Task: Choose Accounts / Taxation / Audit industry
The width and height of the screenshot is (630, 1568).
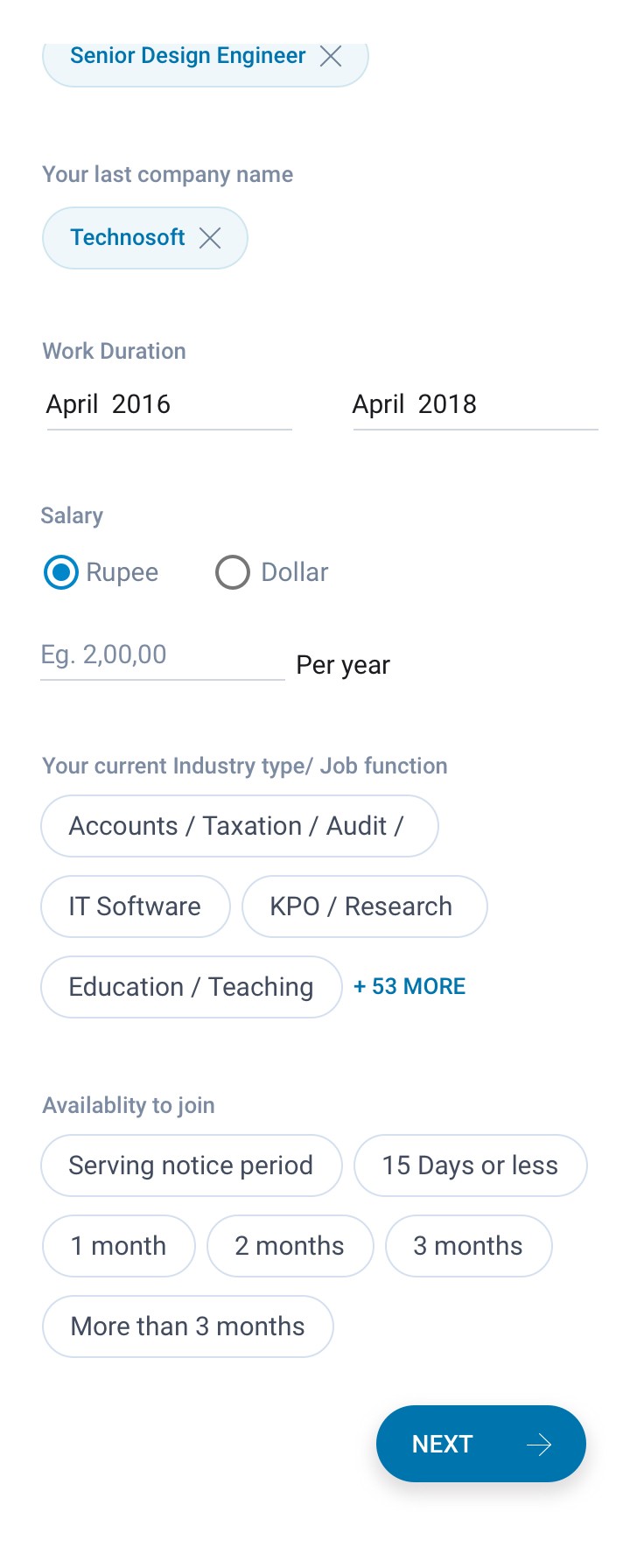Action: (x=240, y=826)
